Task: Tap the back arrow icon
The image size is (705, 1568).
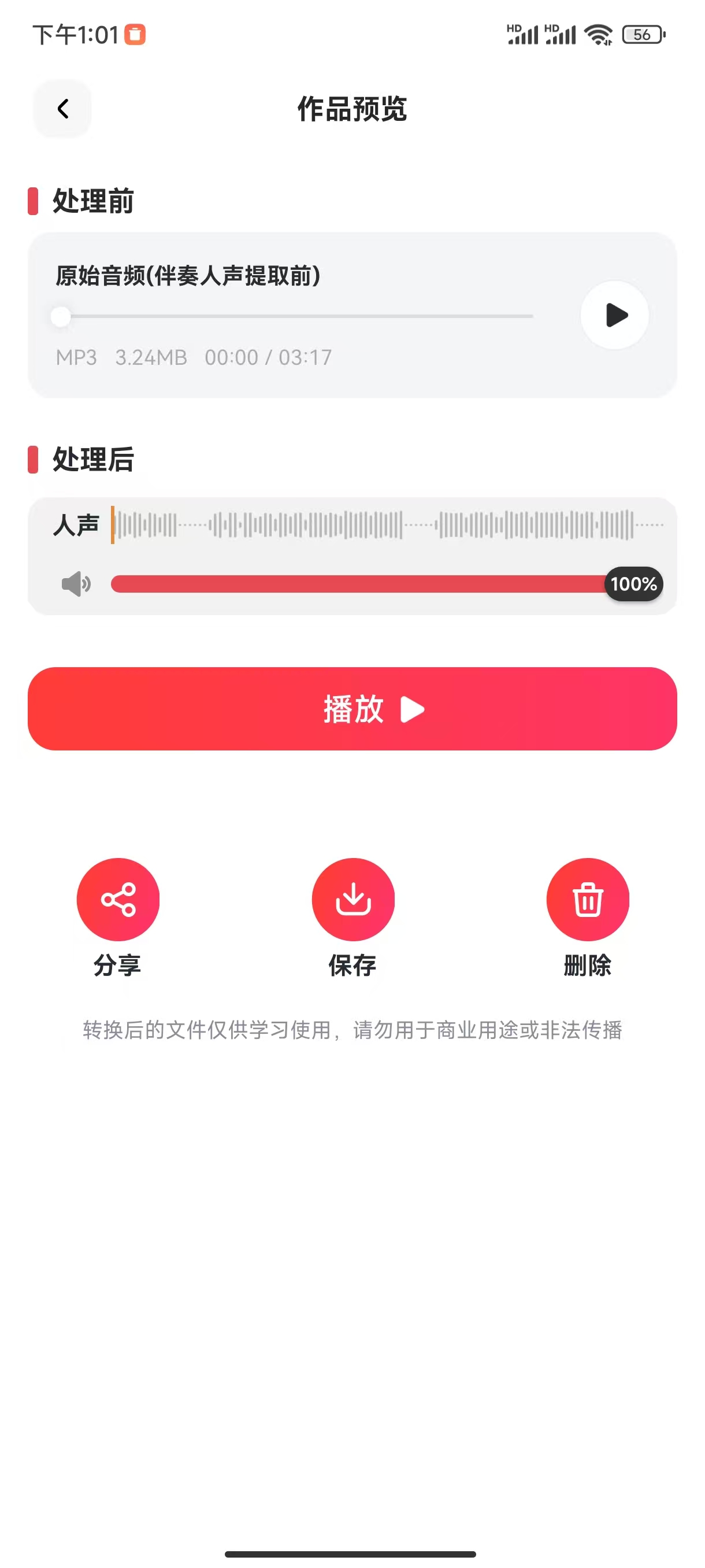Action: 61,109
